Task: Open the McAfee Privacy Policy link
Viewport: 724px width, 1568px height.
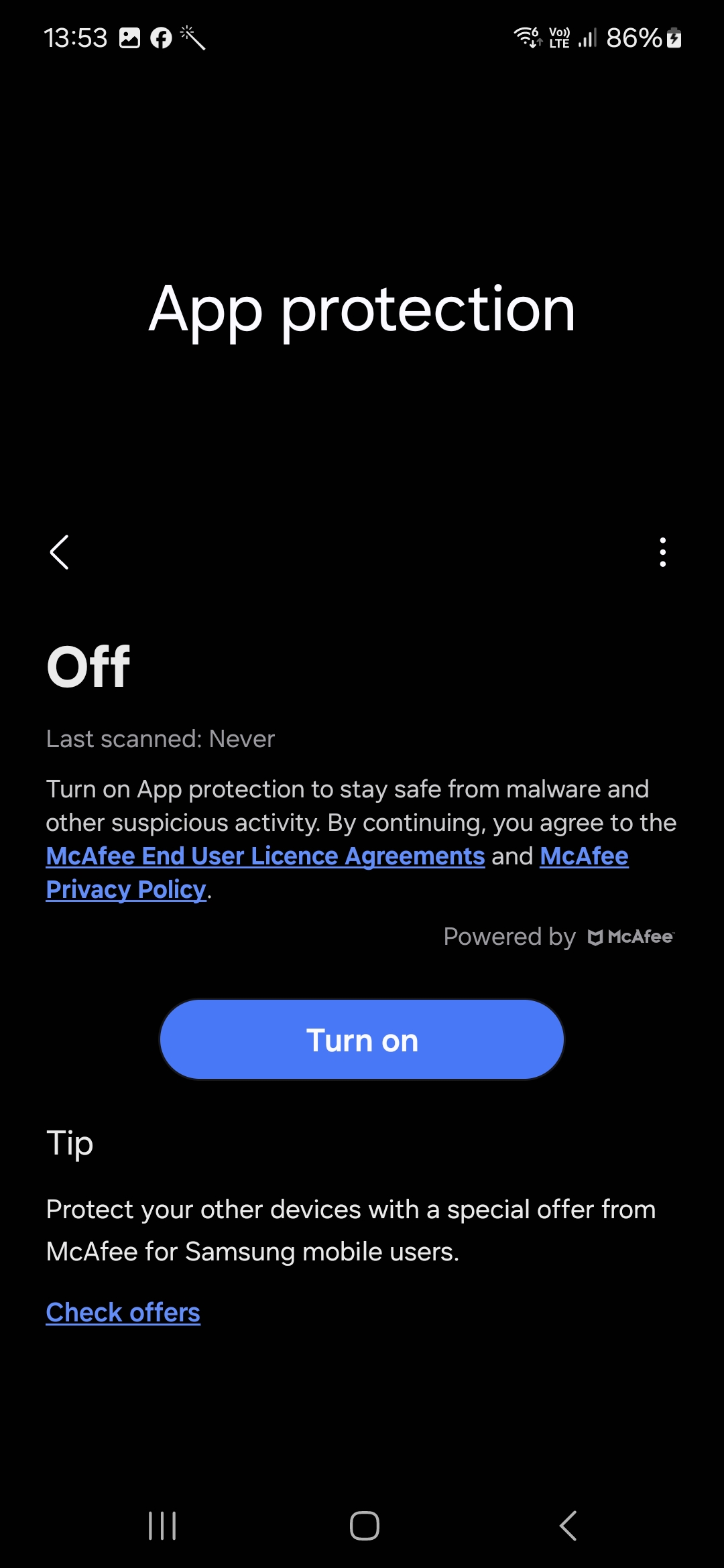Action: 126,890
